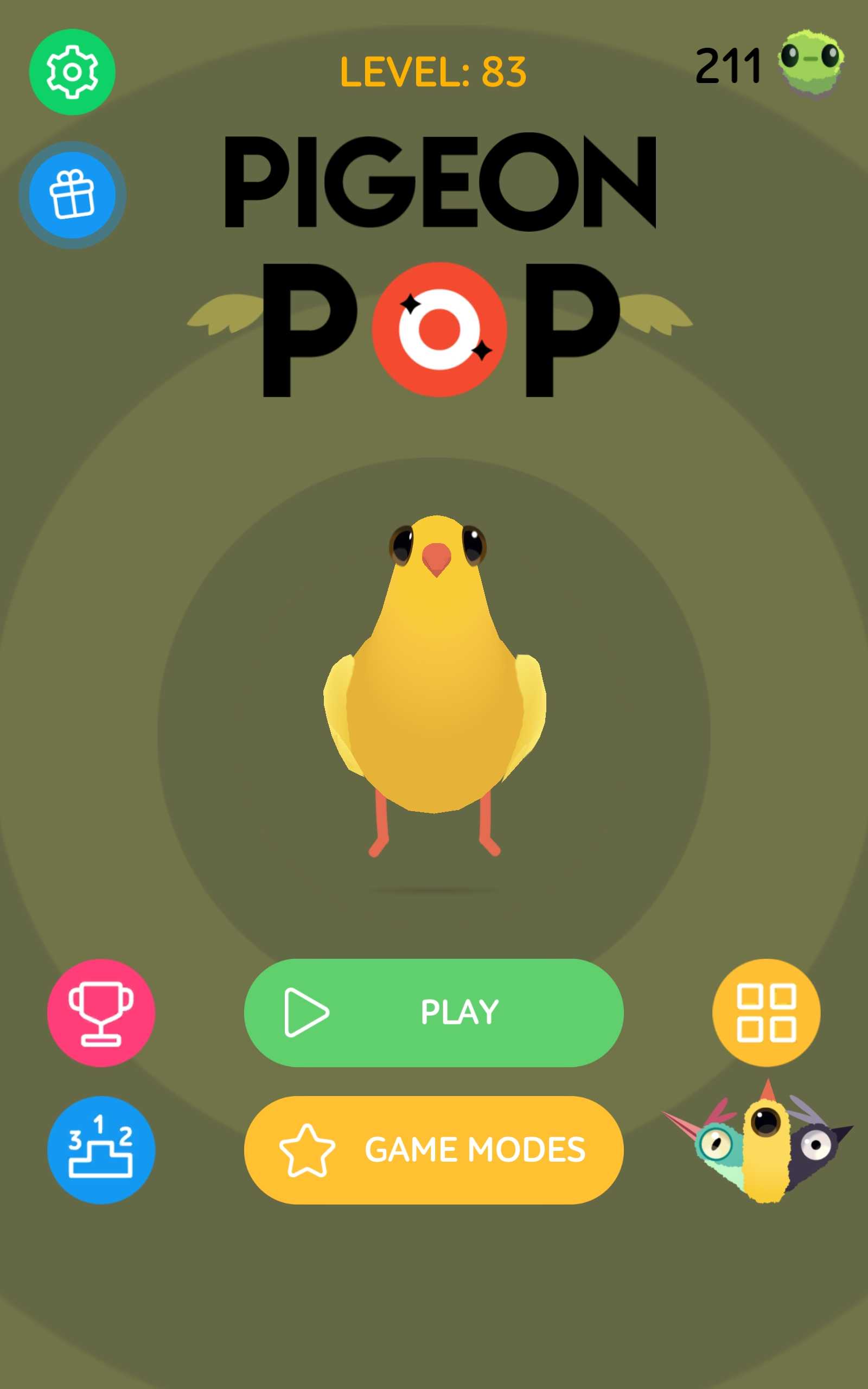Open GAME MODES
The width and height of the screenshot is (868, 1389).
pos(433,1150)
